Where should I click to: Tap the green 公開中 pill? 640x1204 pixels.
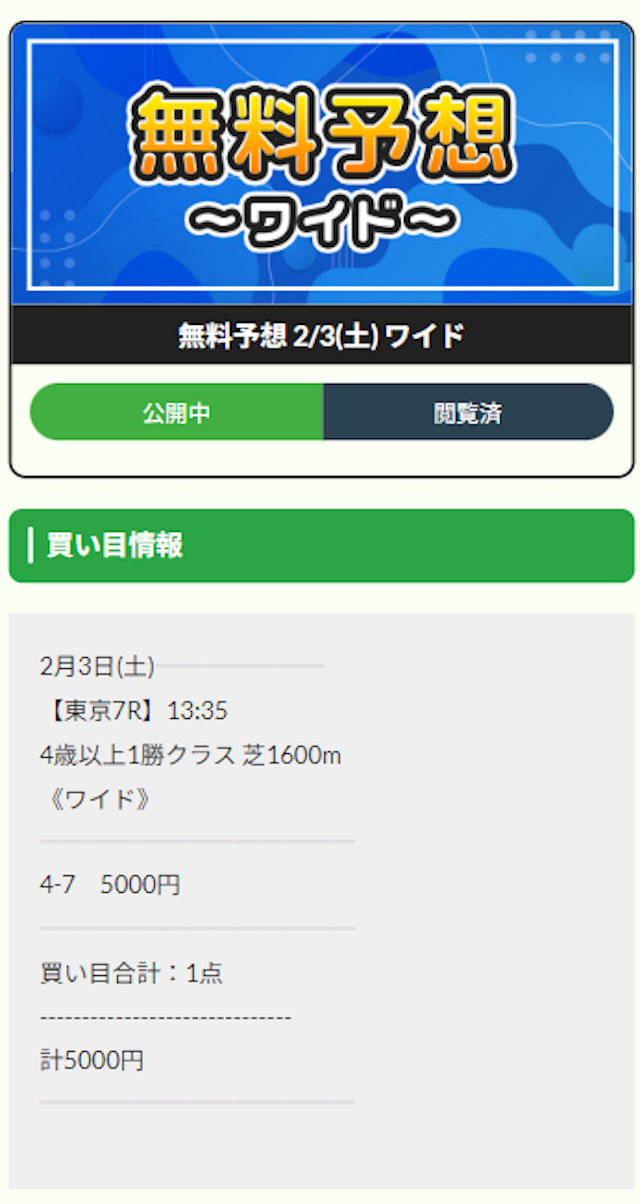click(x=177, y=412)
